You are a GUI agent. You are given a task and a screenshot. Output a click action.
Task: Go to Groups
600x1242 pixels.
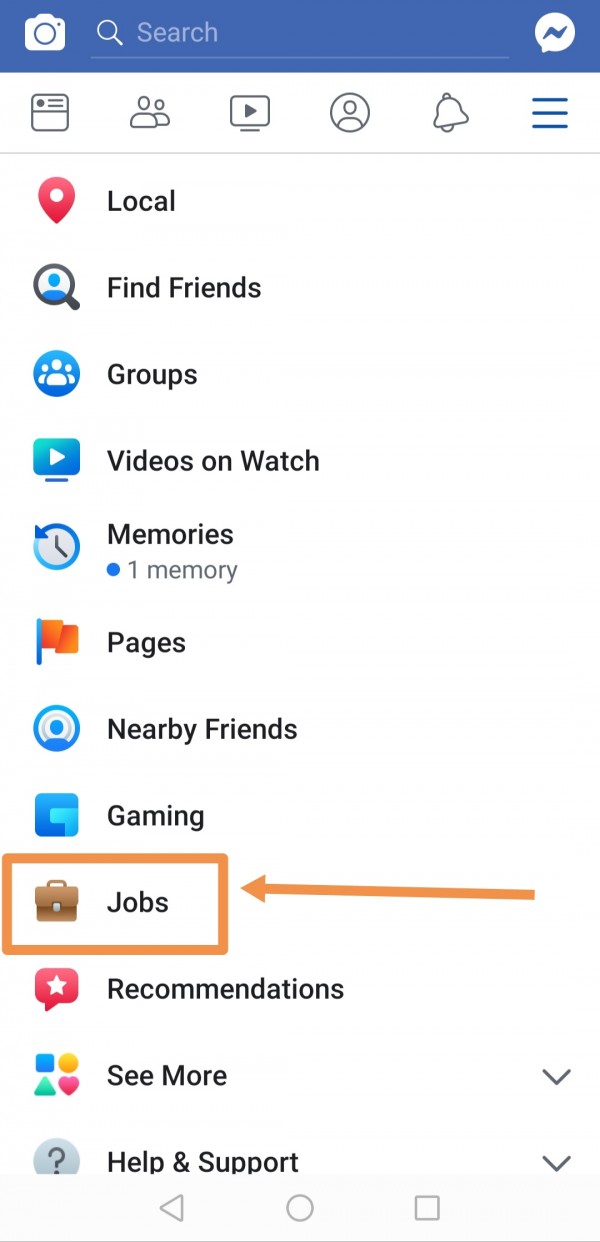(151, 375)
